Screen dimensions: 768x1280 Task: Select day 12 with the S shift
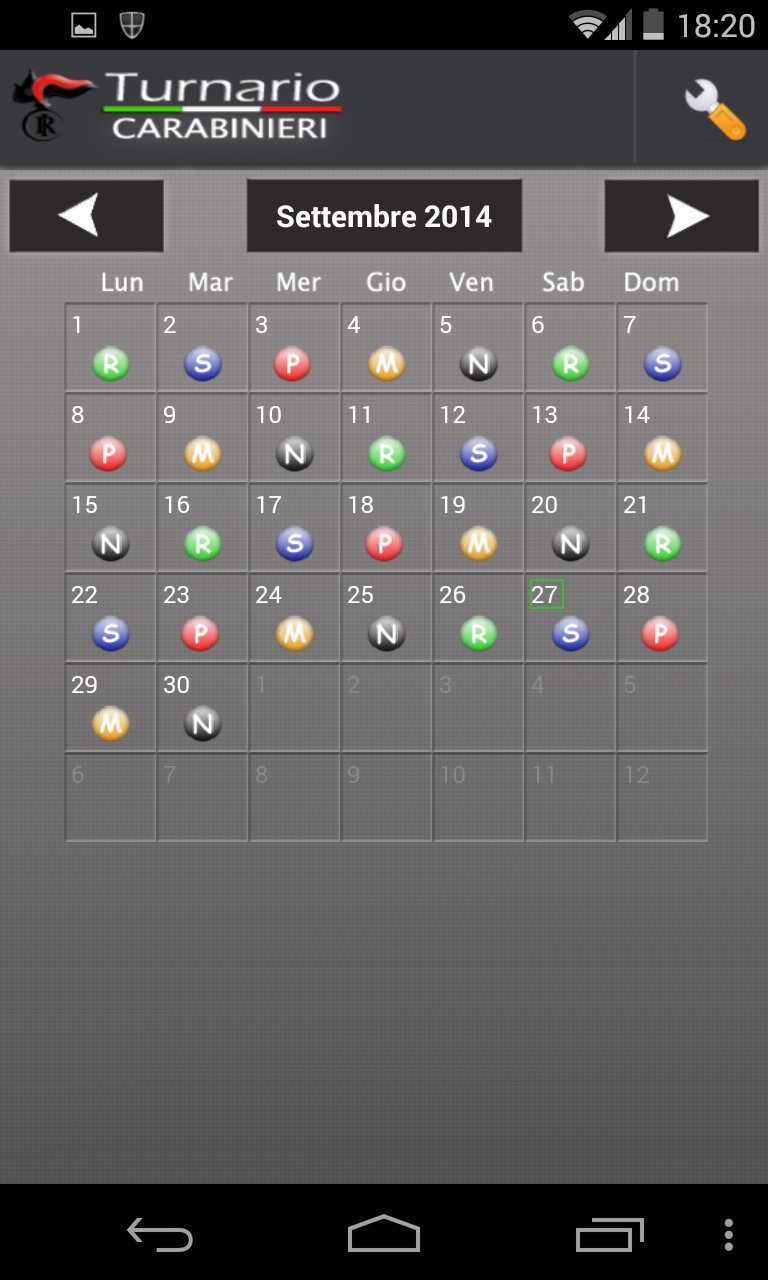478,438
